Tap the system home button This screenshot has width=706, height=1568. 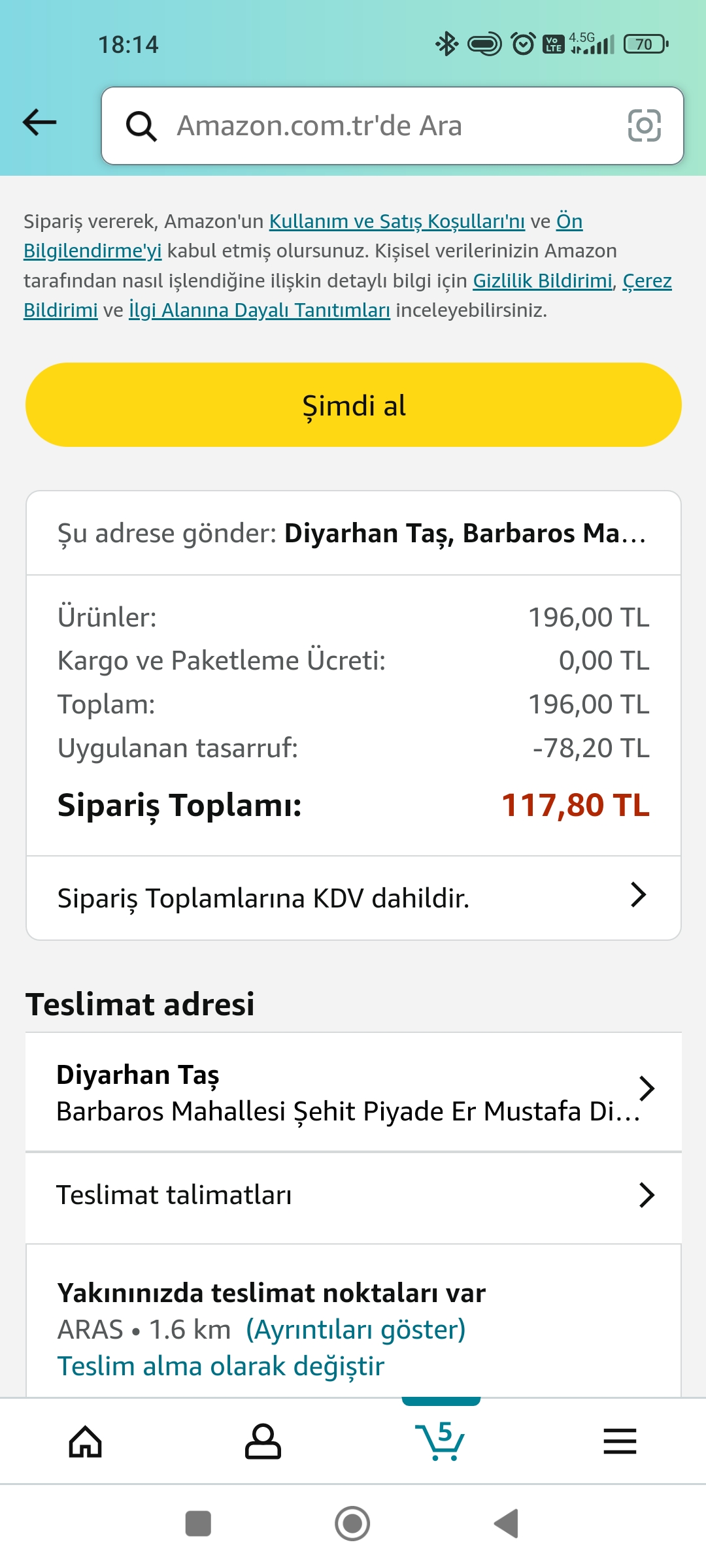[352, 1524]
